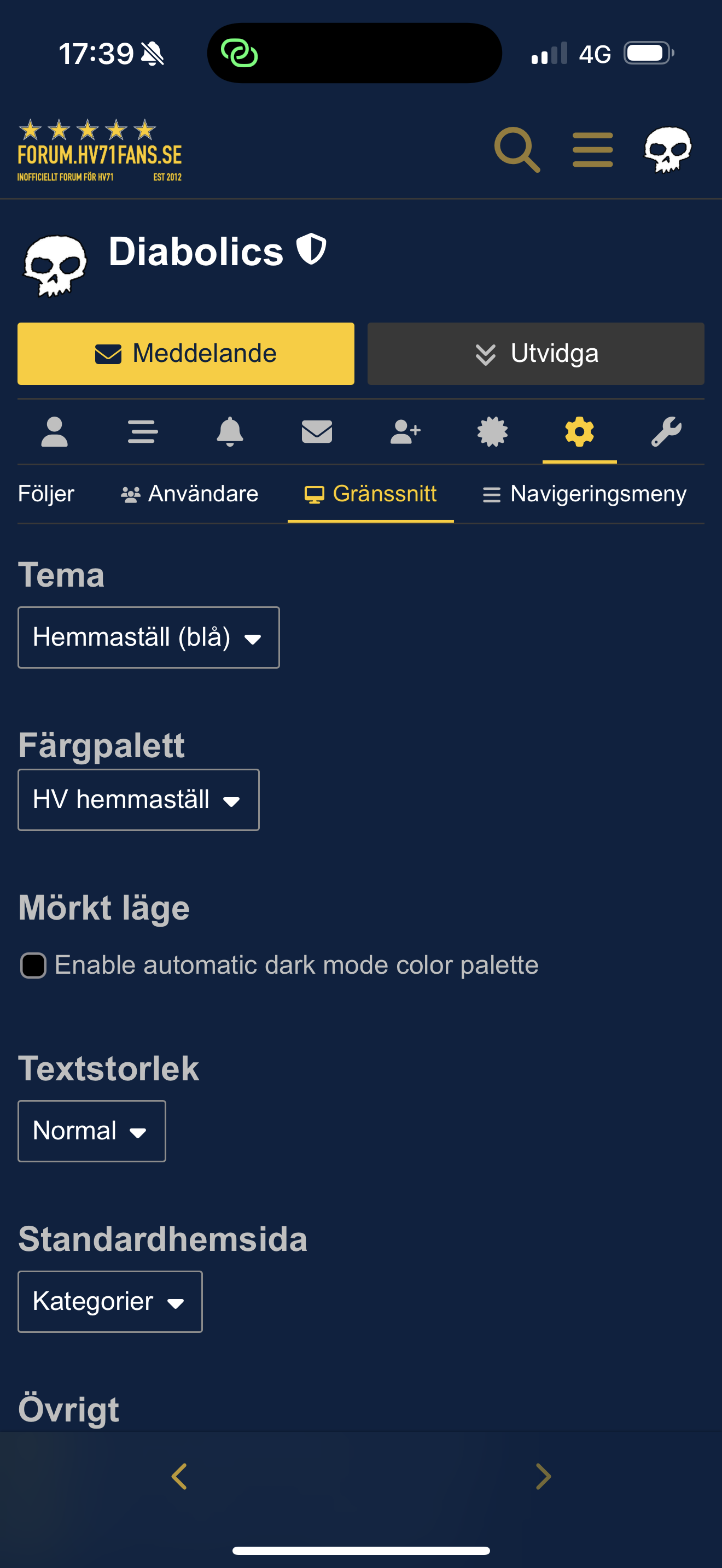Go back with the browser back arrow
The width and height of the screenshot is (722, 1568).
179,1476
